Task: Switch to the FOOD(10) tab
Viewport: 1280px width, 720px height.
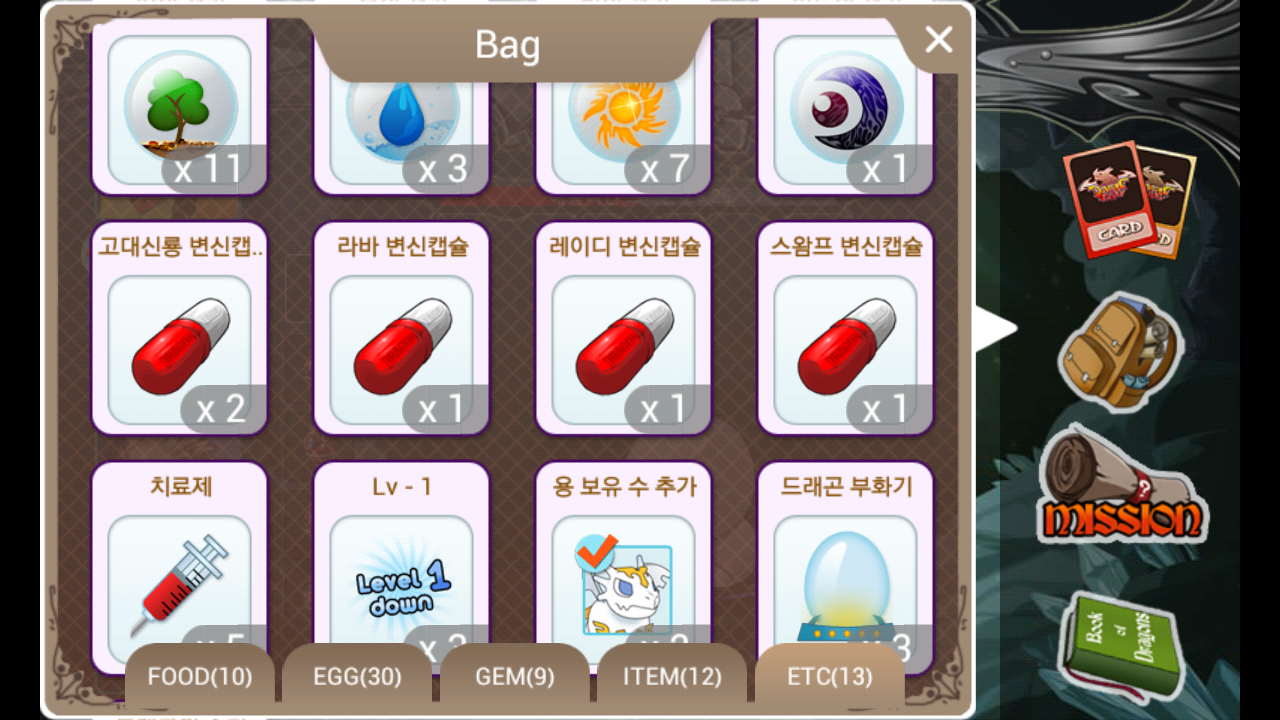Action: (198, 677)
